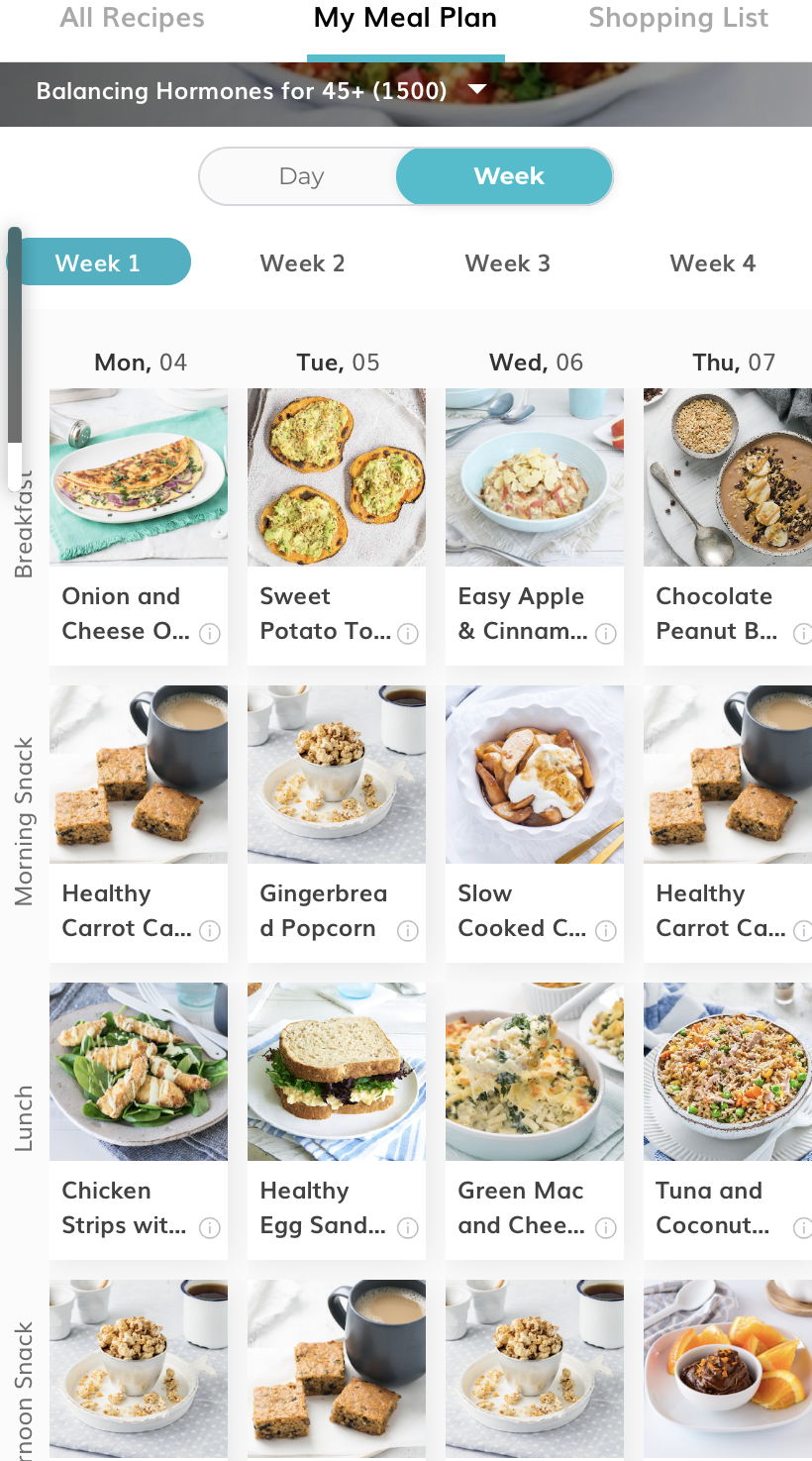Open the Healthy Egg Sandwich lunch card
812x1461 pixels.
coord(337,1072)
